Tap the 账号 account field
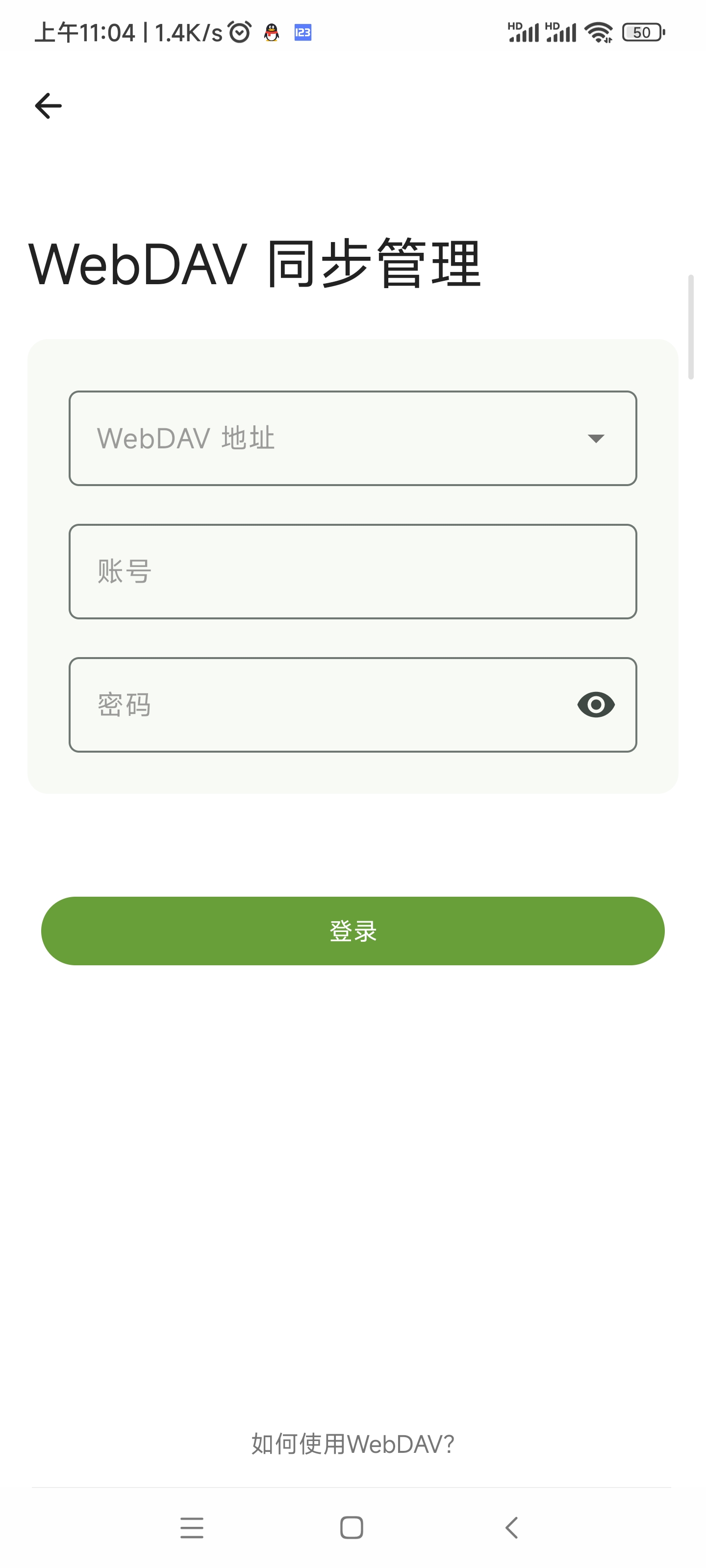The height and width of the screenshot is (1568, 706). 352,571
